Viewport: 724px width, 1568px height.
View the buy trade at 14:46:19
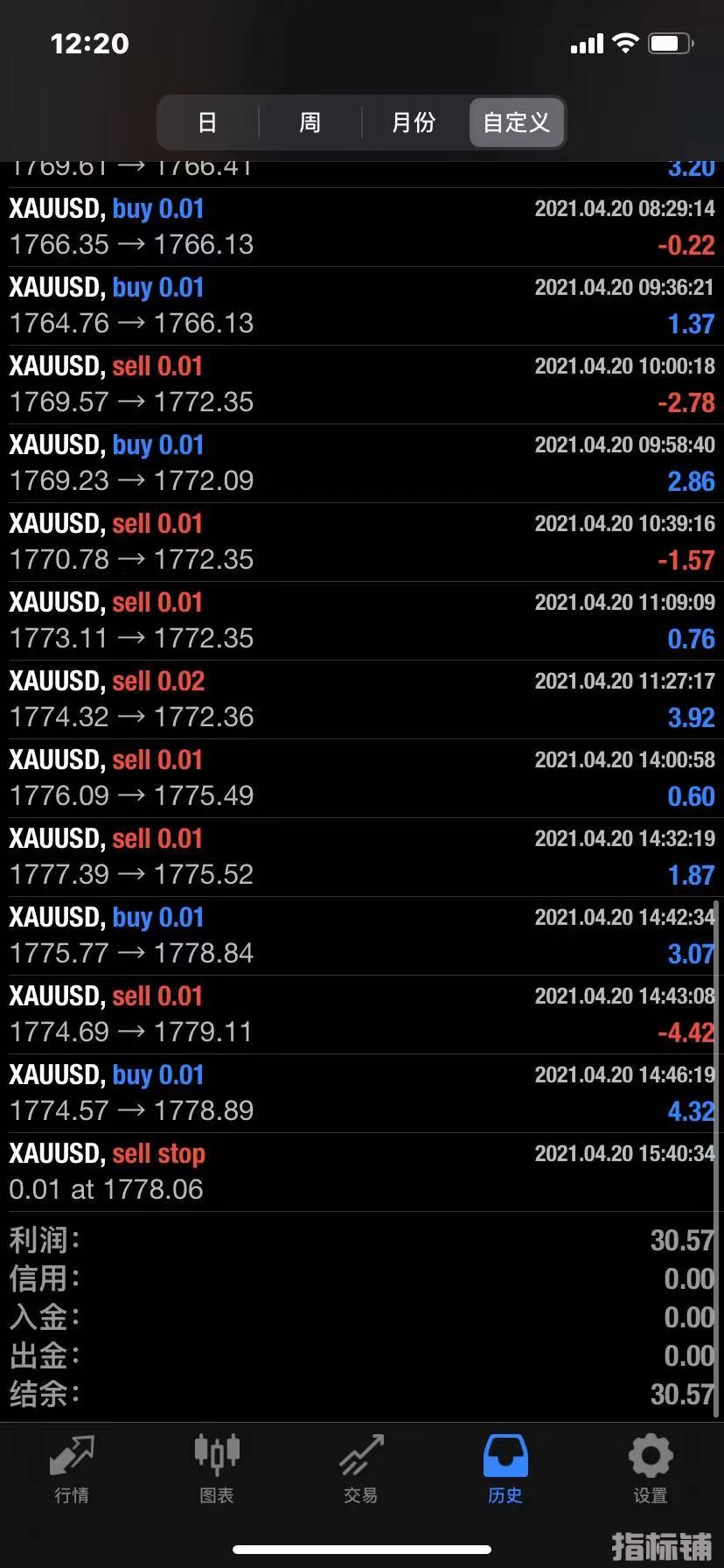click(x=362, y=1093)
